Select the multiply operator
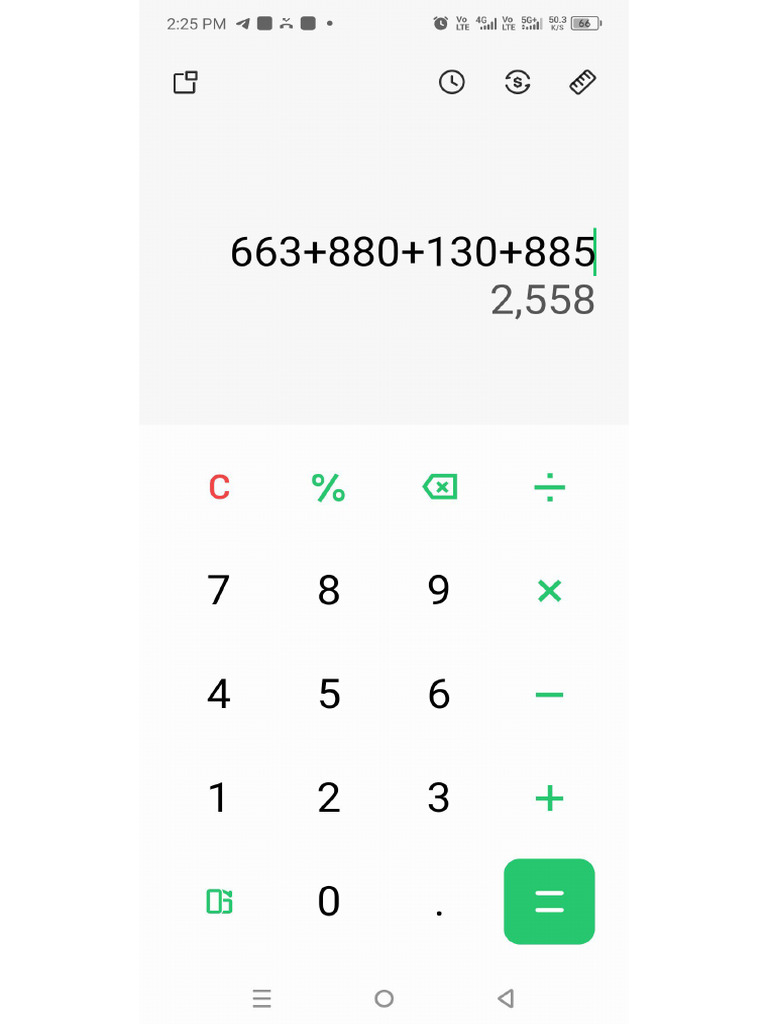 click(549, 591)
